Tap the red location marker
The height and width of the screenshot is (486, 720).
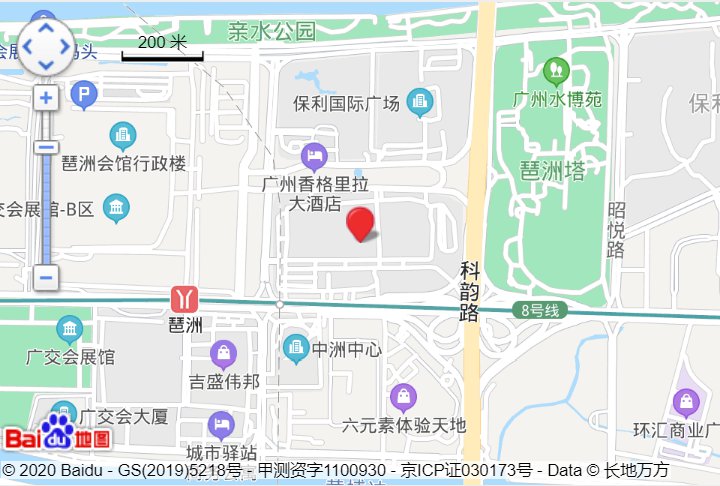point(361,223)
